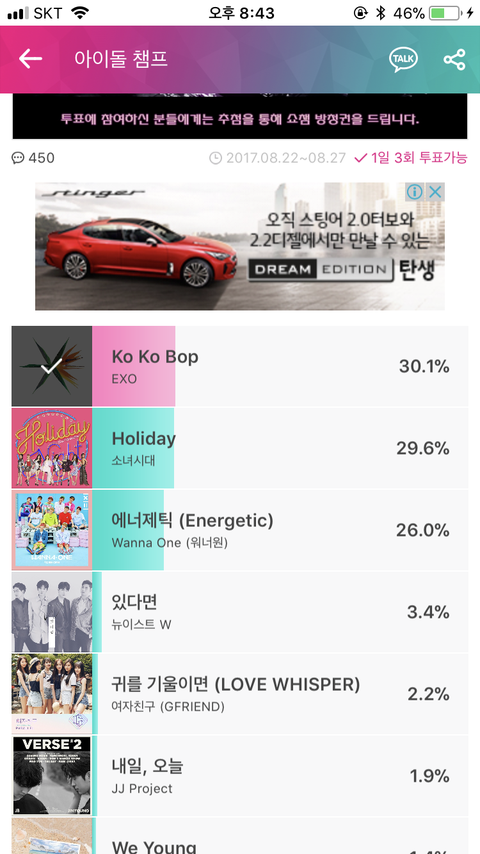Go back using the arrow icon
Viewport: 480px width, 854px height.
point(31,59)
